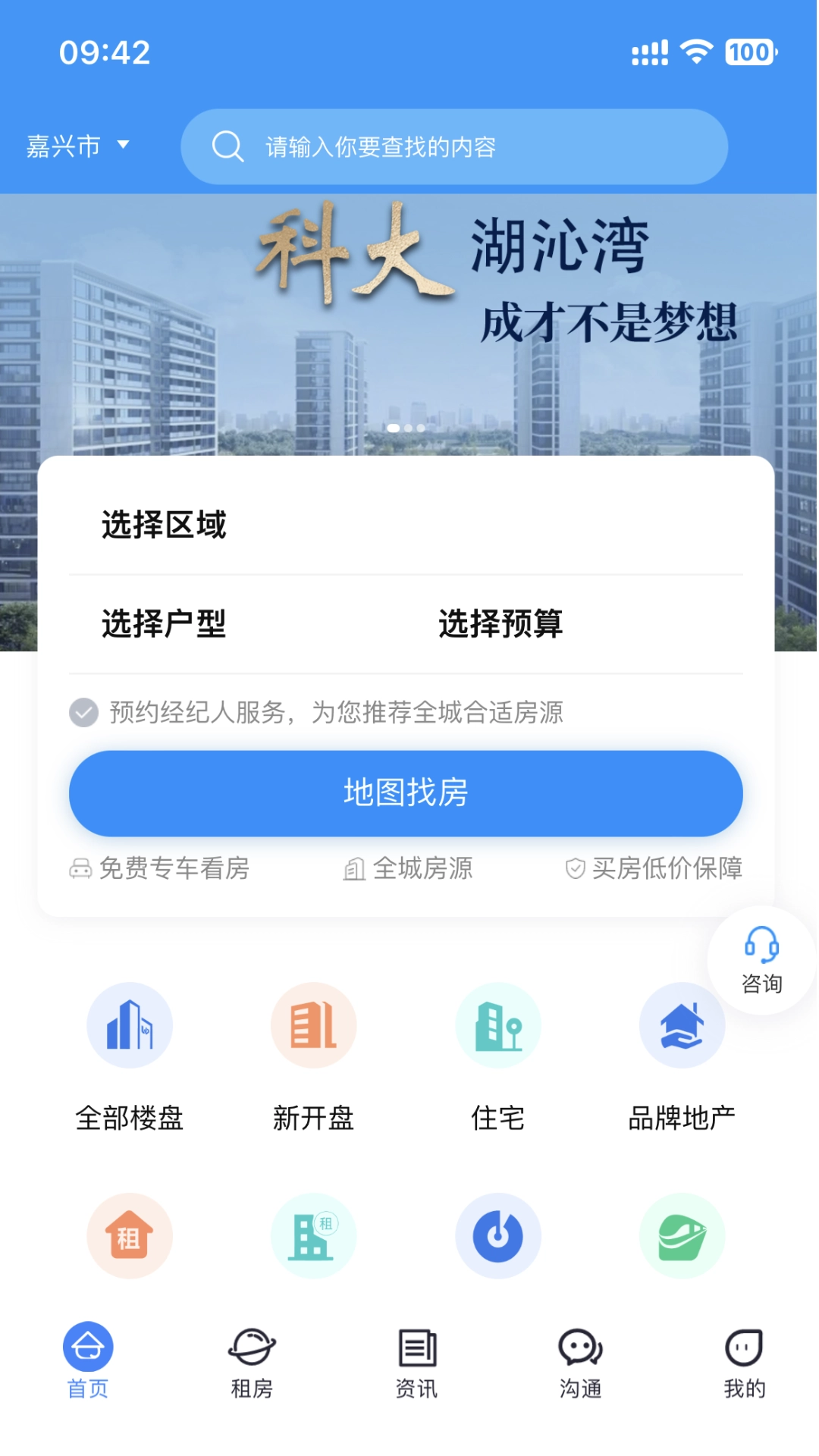Tap the blue circular dial icon
The height and width of the screenshot is (1456, 819).
[x=497, y=1235]
